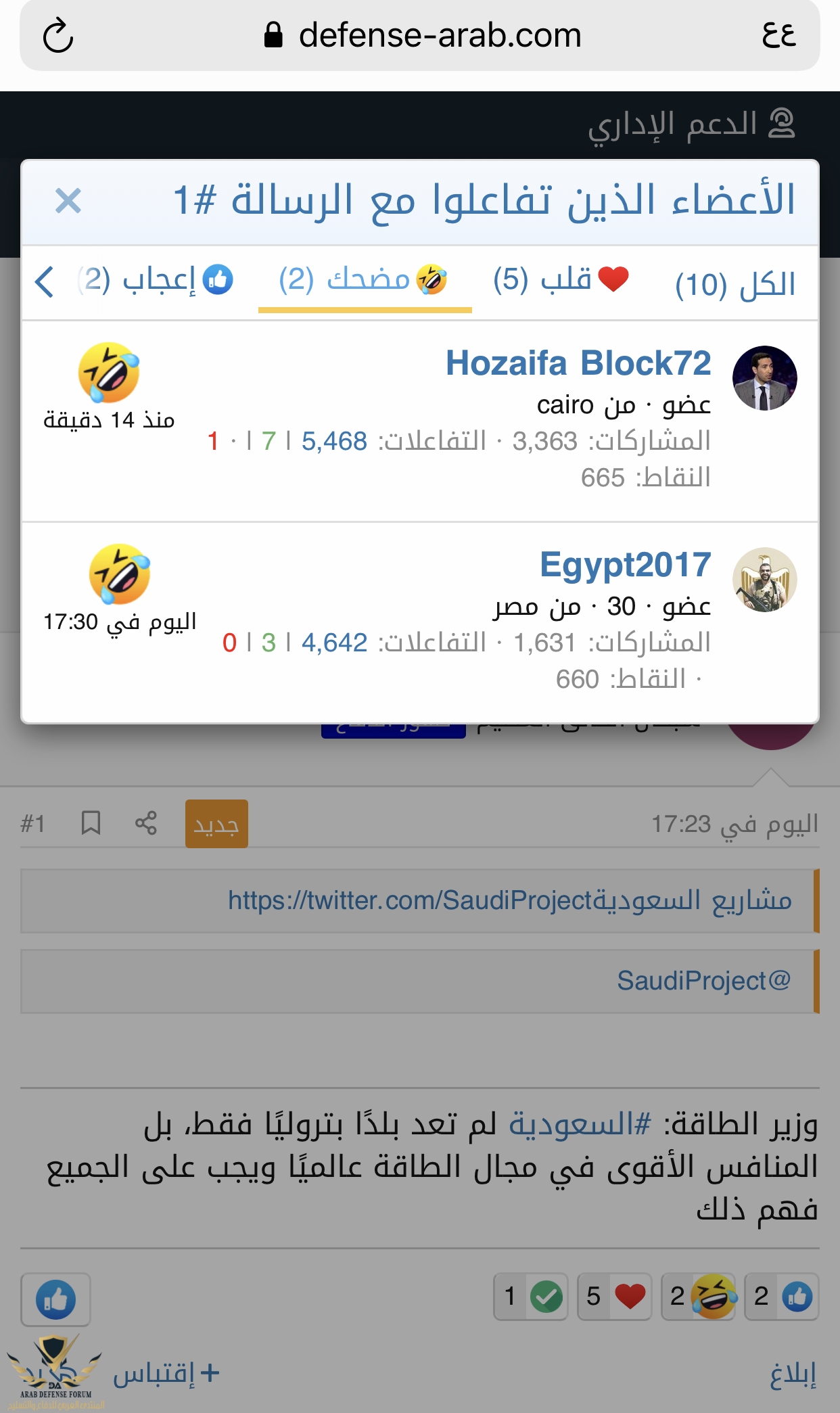
Task: Open Hozaifa Block72's profile
Action: pos(578,363)
